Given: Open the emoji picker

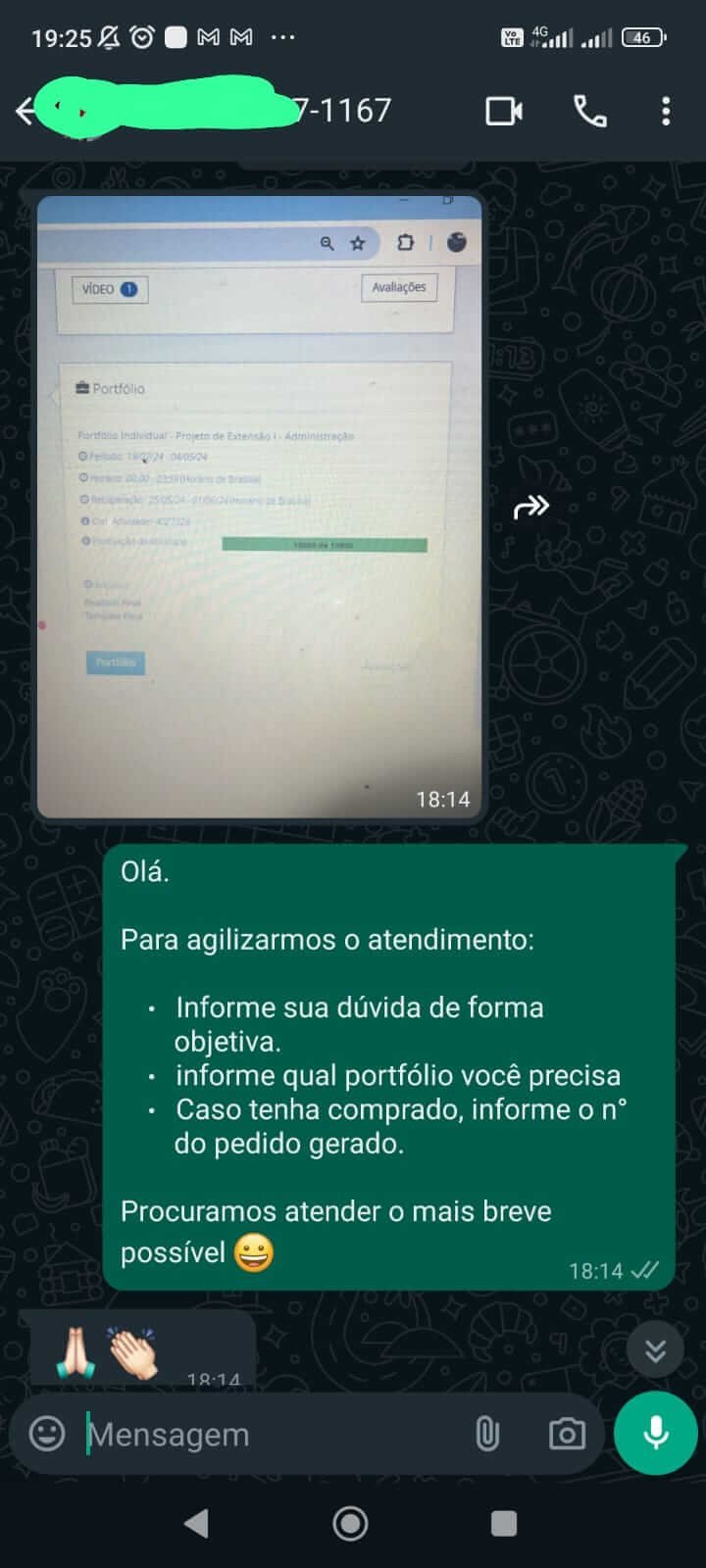Looking at the screenshot, I should tap(47, 1434).
